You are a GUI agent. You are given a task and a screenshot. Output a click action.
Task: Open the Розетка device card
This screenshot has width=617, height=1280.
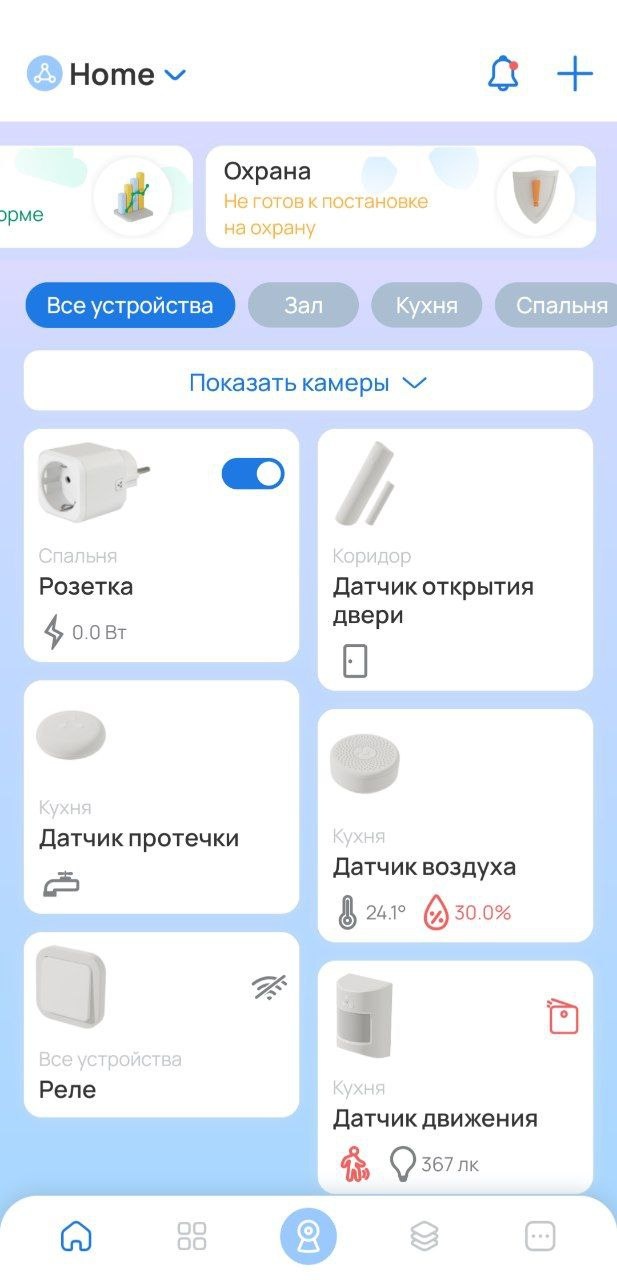pyautogui.click(x=160, y=585)
